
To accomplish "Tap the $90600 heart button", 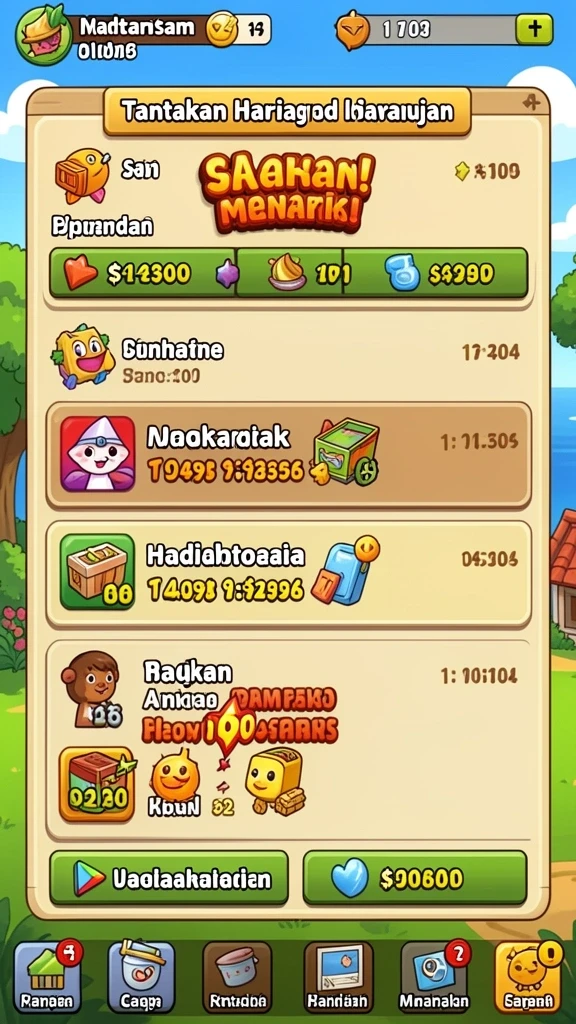I will [415, 878].
